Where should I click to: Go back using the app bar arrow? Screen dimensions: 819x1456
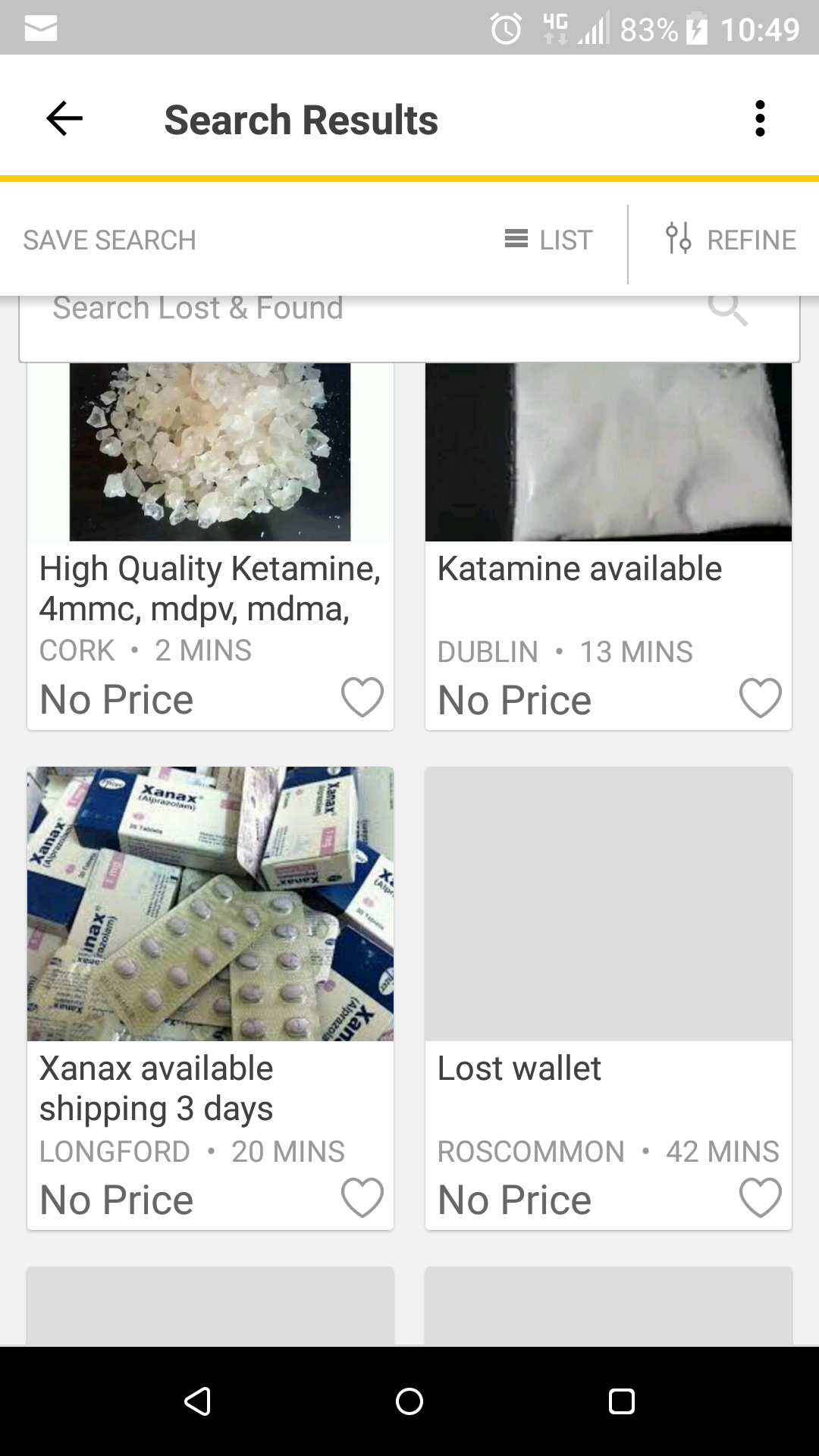(x=64, y=119)
